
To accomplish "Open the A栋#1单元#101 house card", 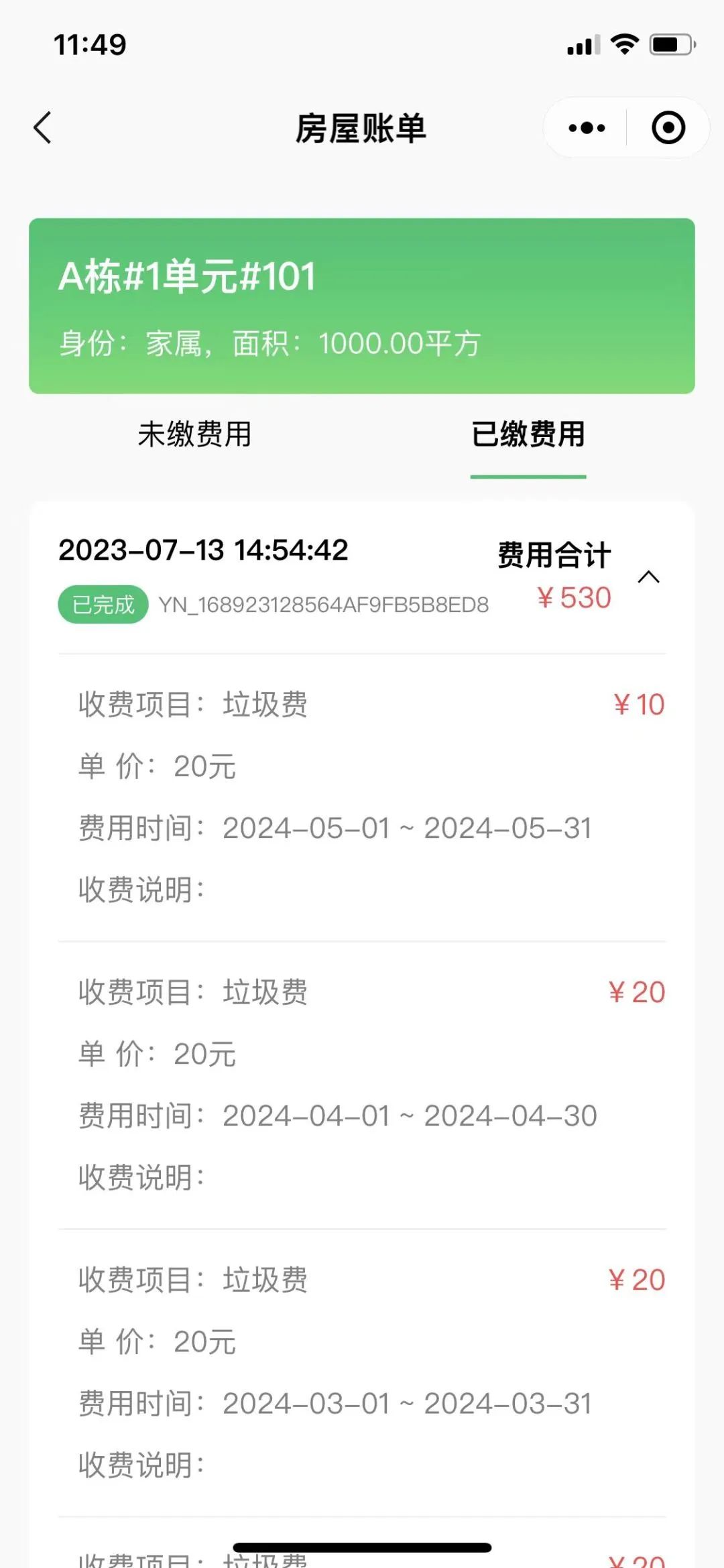I will coord(362,306).
